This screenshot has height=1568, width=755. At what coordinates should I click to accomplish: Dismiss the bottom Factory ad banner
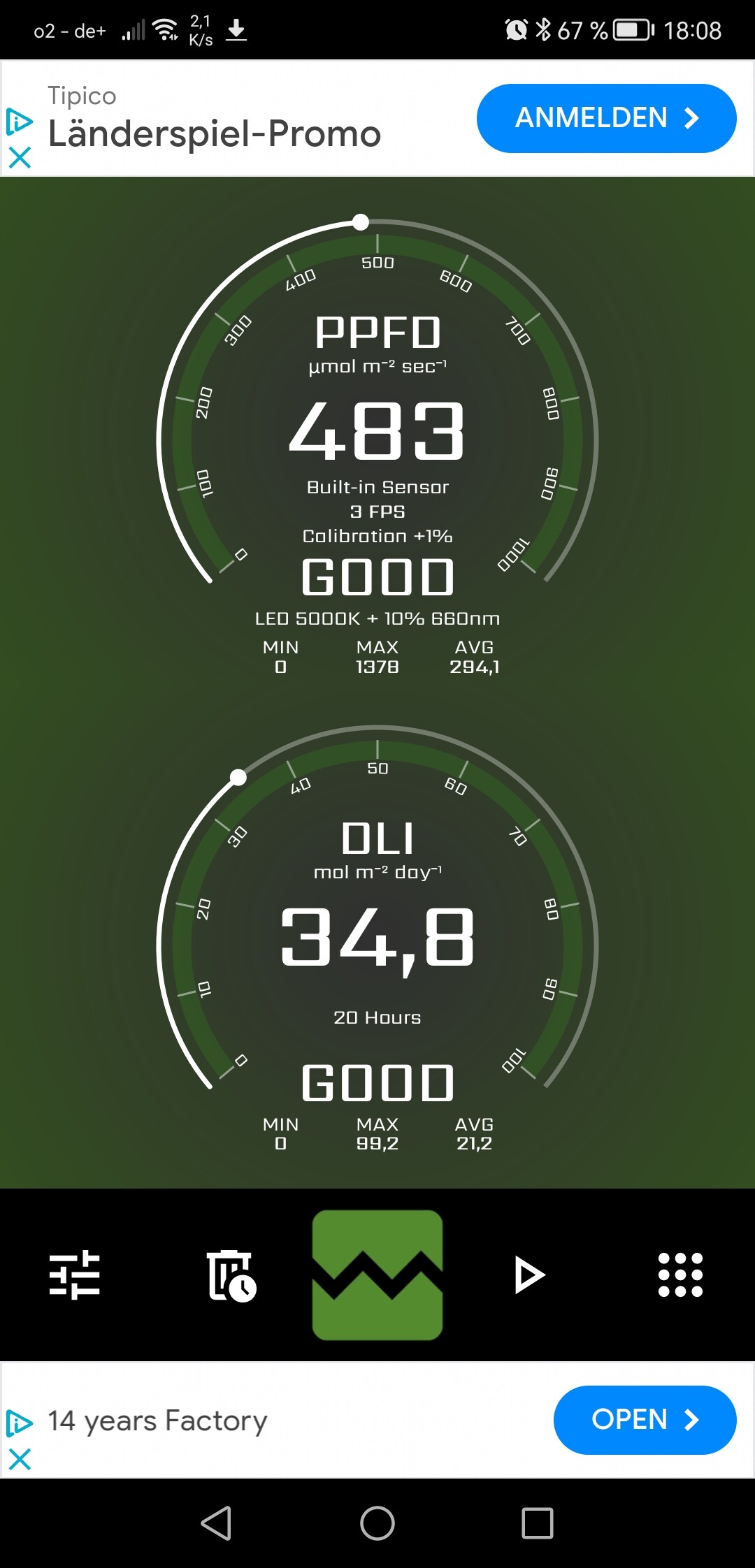20,1458
